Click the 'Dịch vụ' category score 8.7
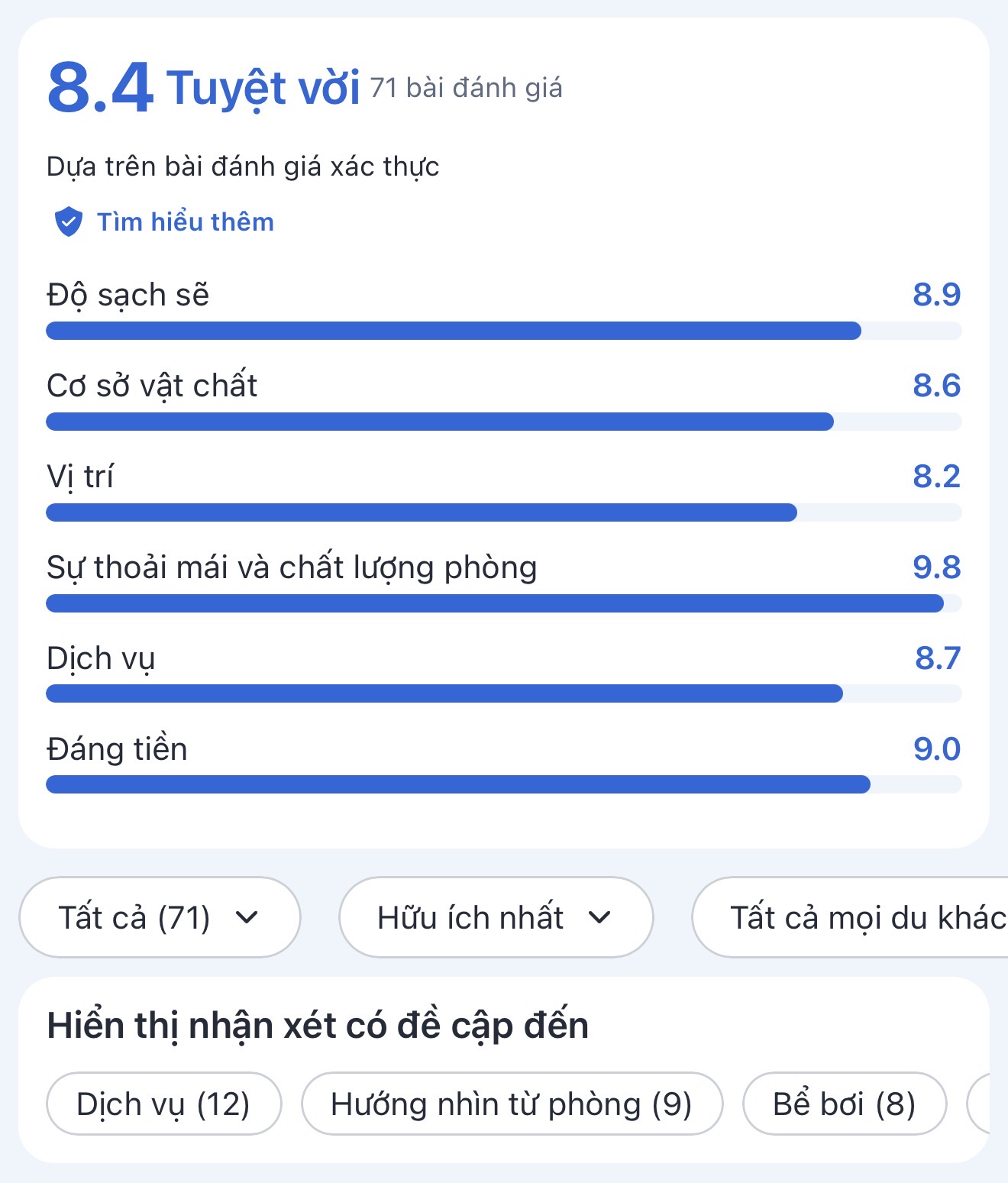Screen dimensions: 1008x1183 pos(936,658)
